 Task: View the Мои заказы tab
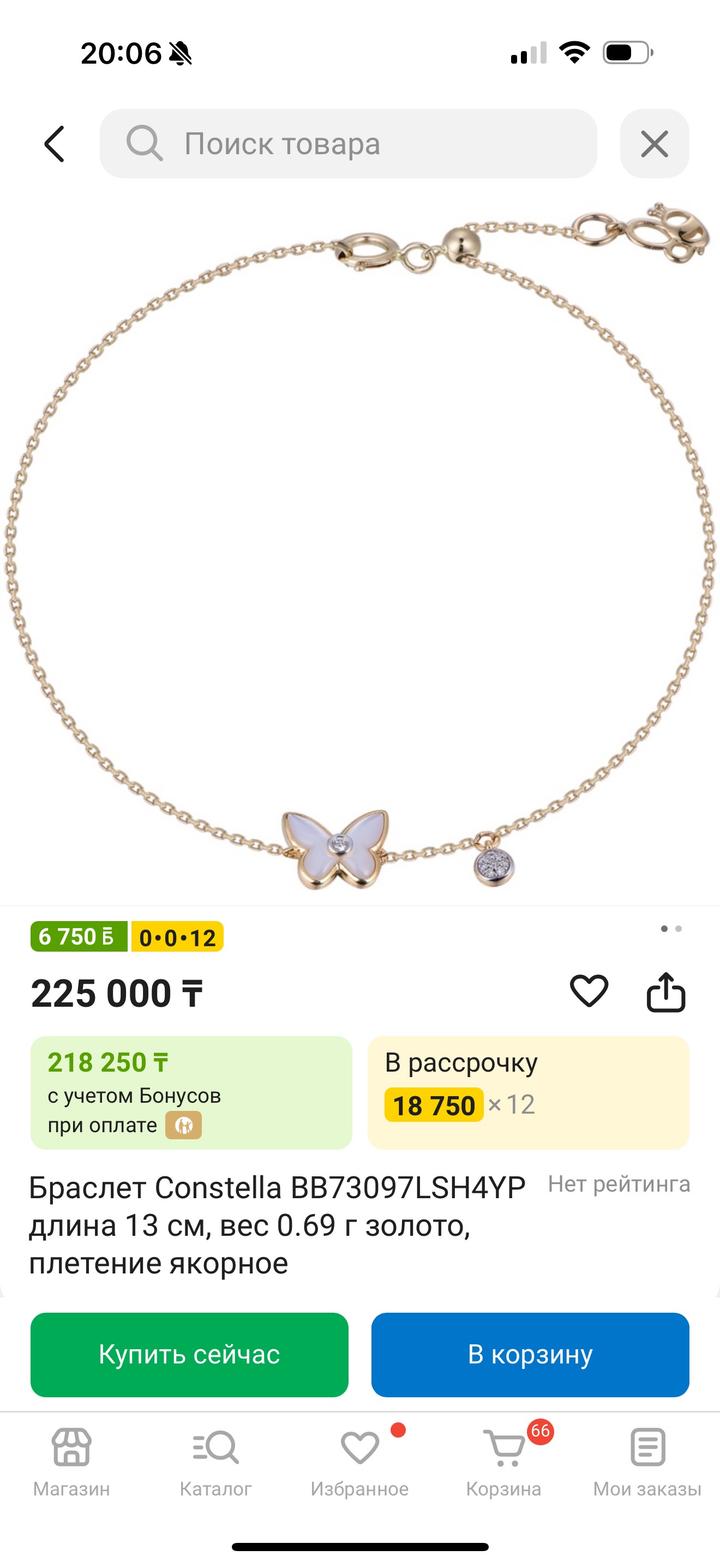pos(647,1461)
